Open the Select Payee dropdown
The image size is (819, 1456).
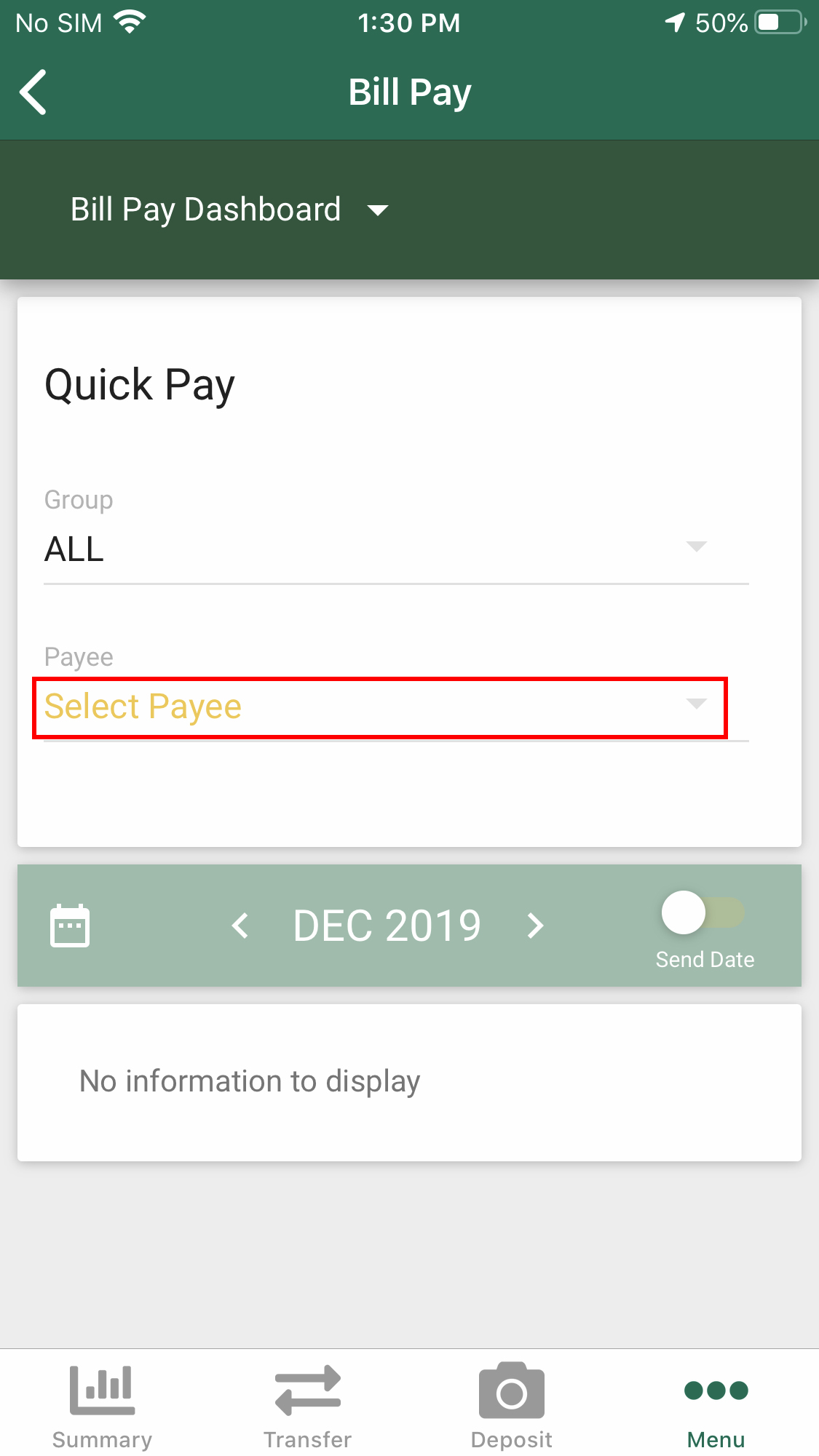[380, 707]
